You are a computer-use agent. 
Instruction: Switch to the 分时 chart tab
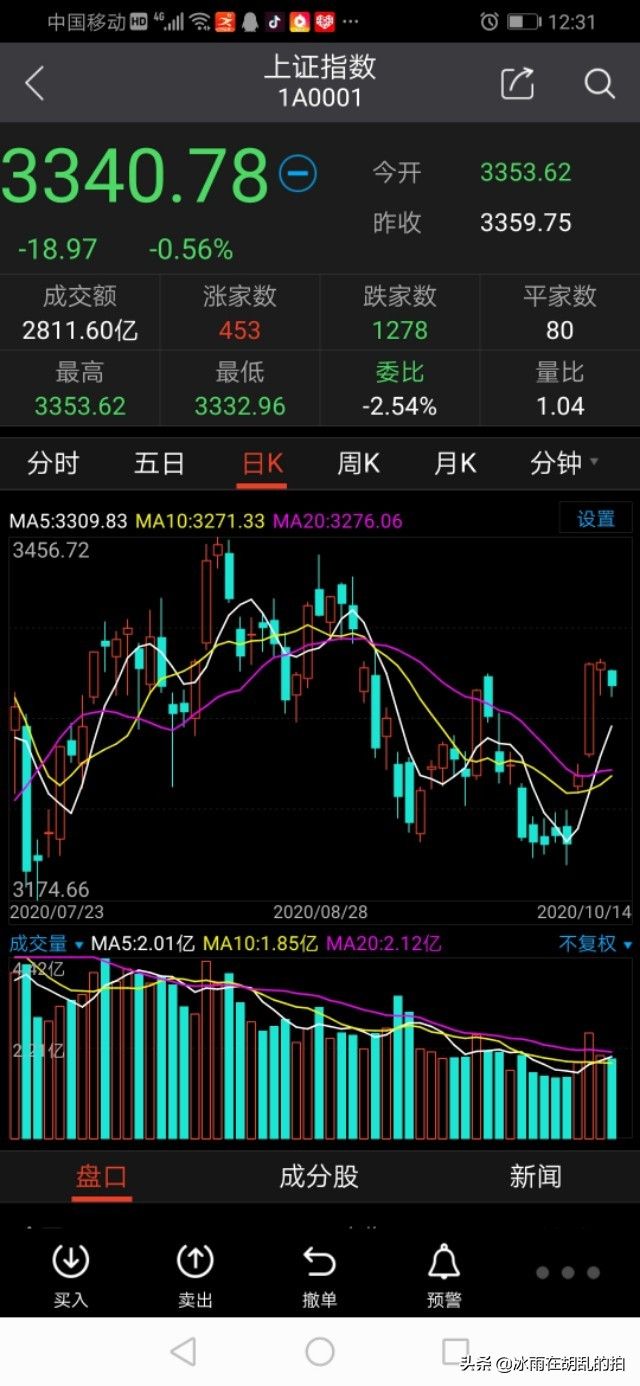pos(53,464)
